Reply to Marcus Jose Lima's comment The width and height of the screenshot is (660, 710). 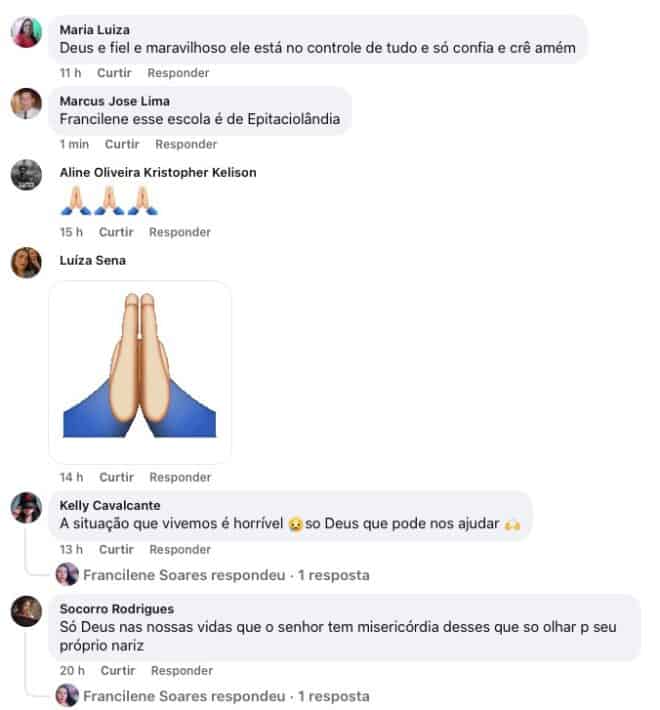tap(186, 145)
